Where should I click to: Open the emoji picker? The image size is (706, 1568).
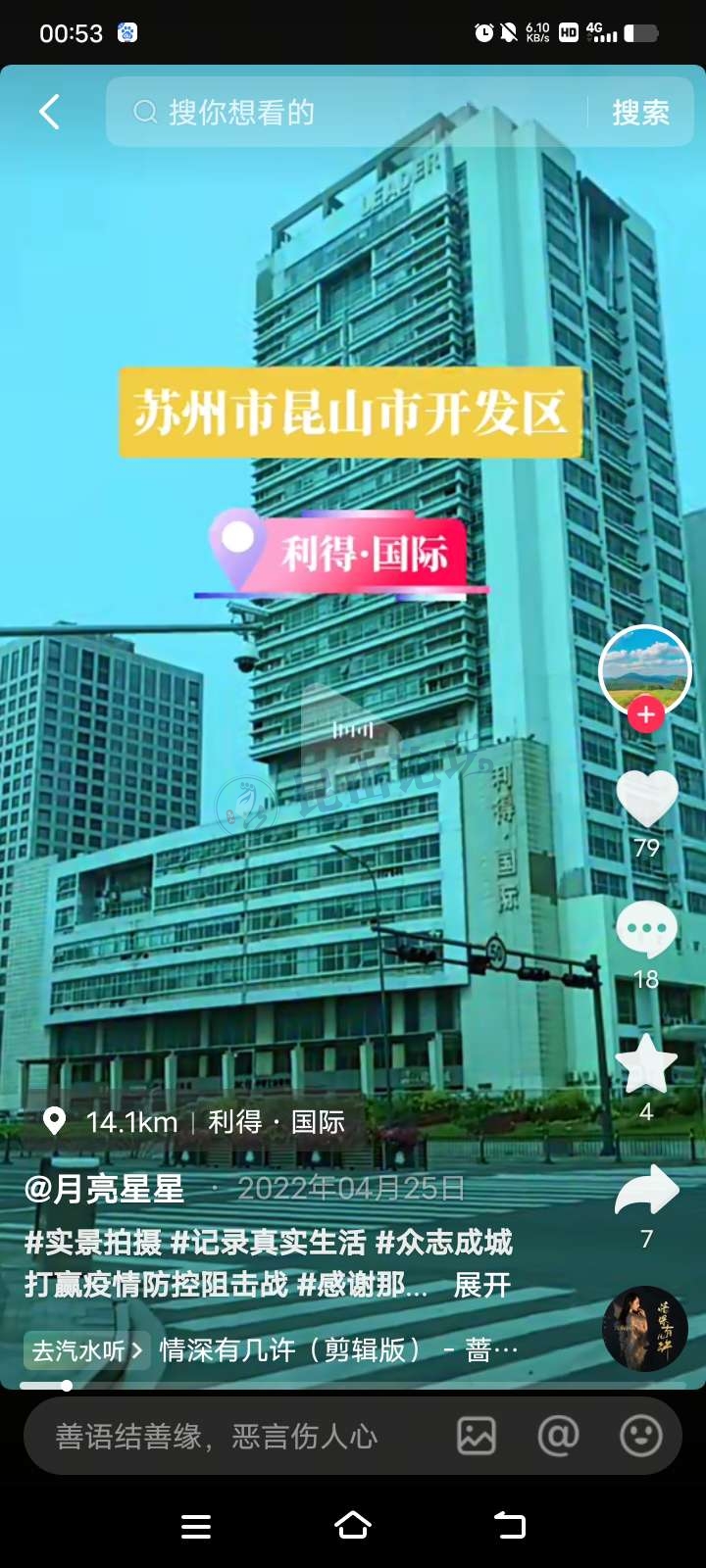(x=641, y=1437)
